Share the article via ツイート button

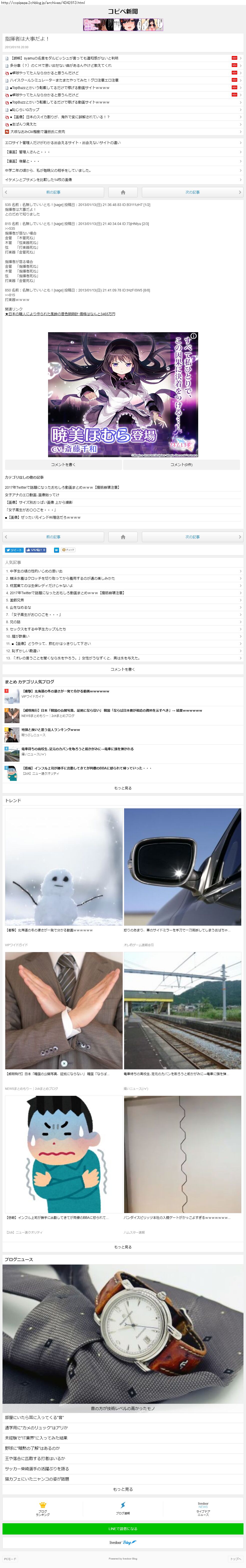[14, 550]
